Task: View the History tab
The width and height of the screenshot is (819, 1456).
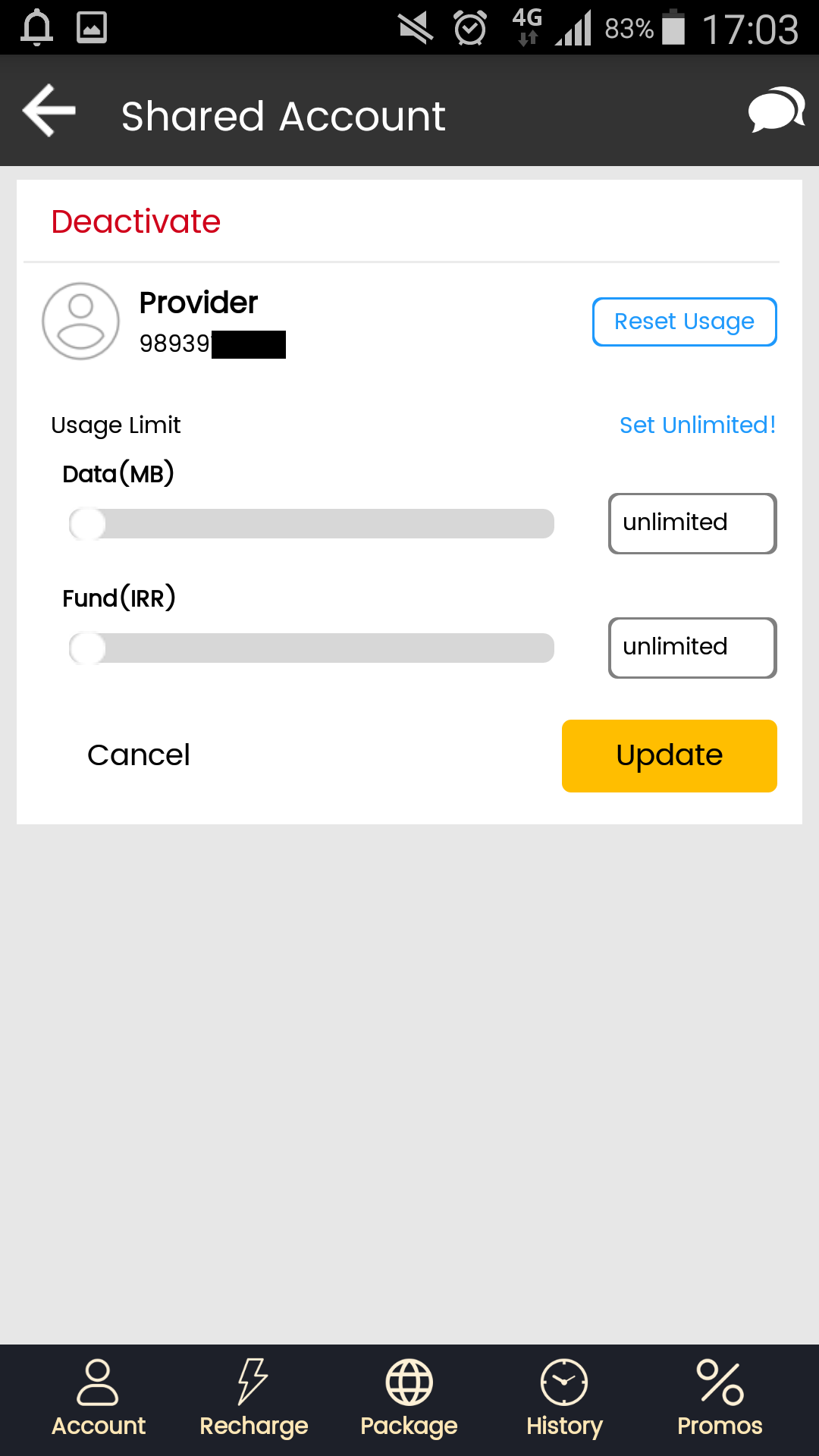Action: click(564, 1399)
